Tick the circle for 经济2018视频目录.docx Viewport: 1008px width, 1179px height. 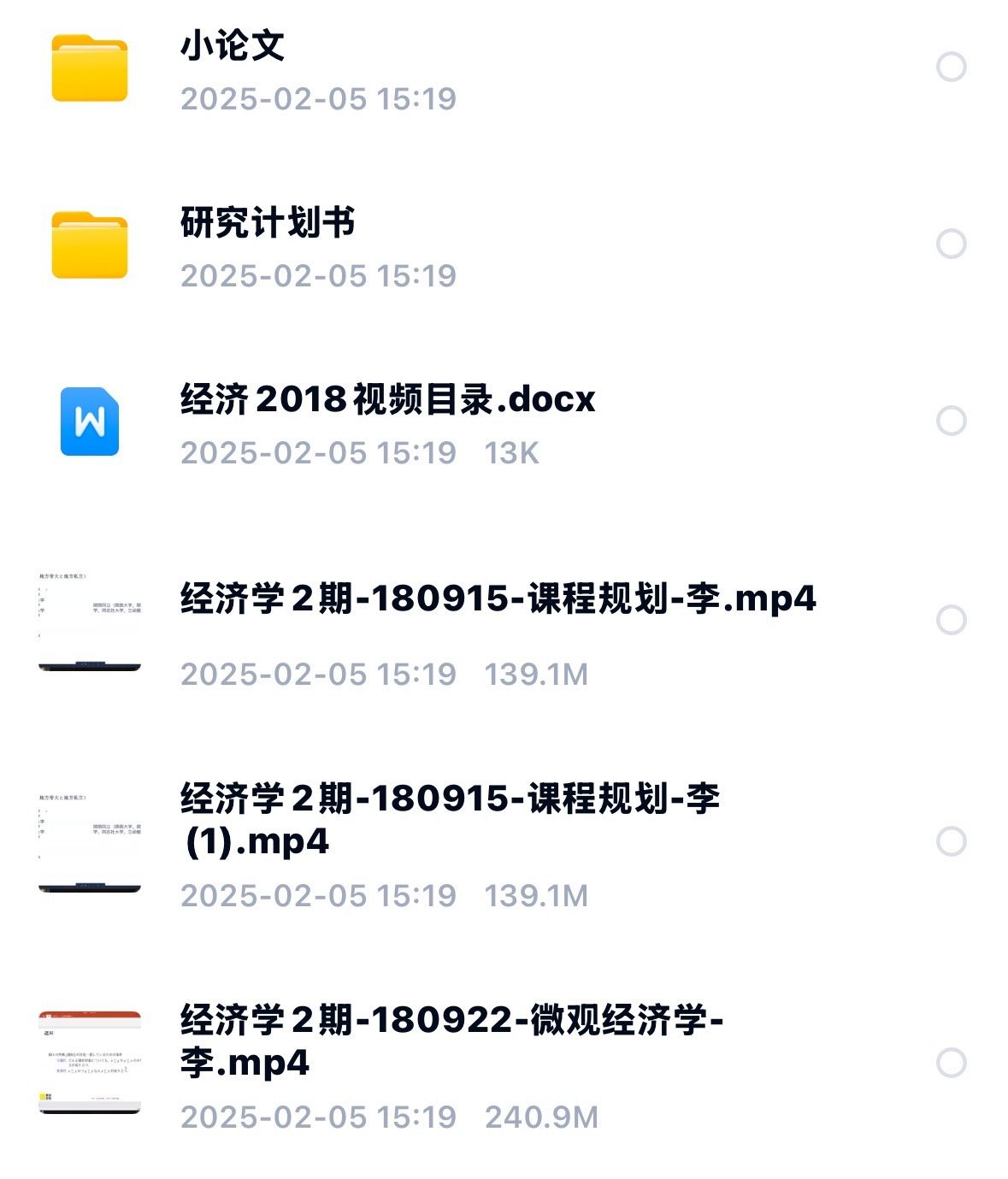(951, 421)
